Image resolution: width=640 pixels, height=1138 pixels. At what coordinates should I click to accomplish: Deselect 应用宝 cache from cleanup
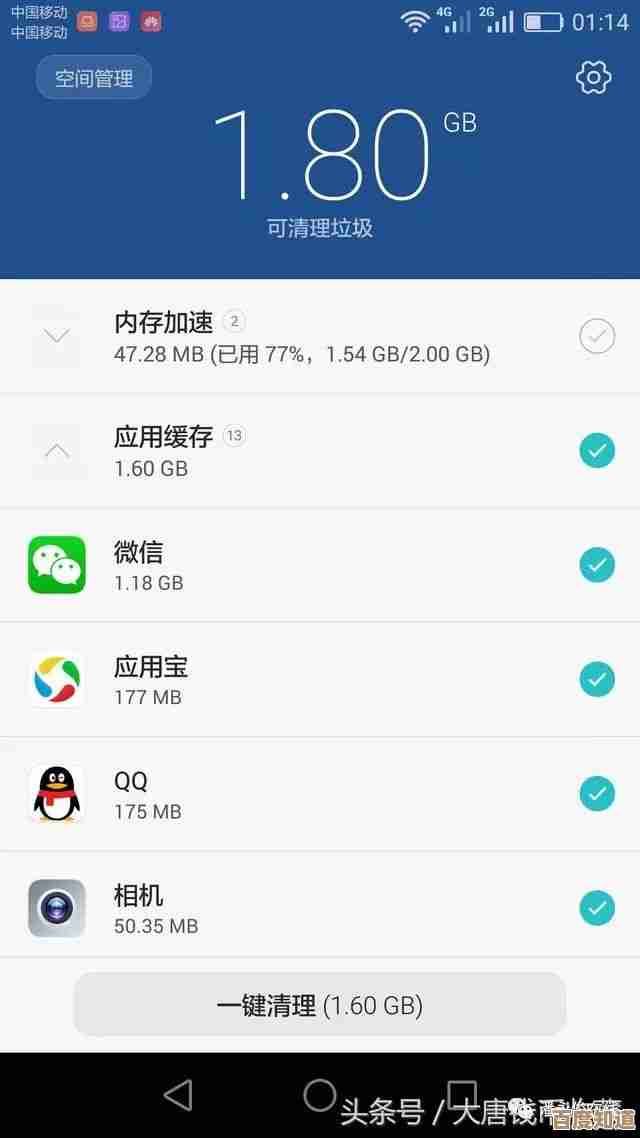click(597, 680)
